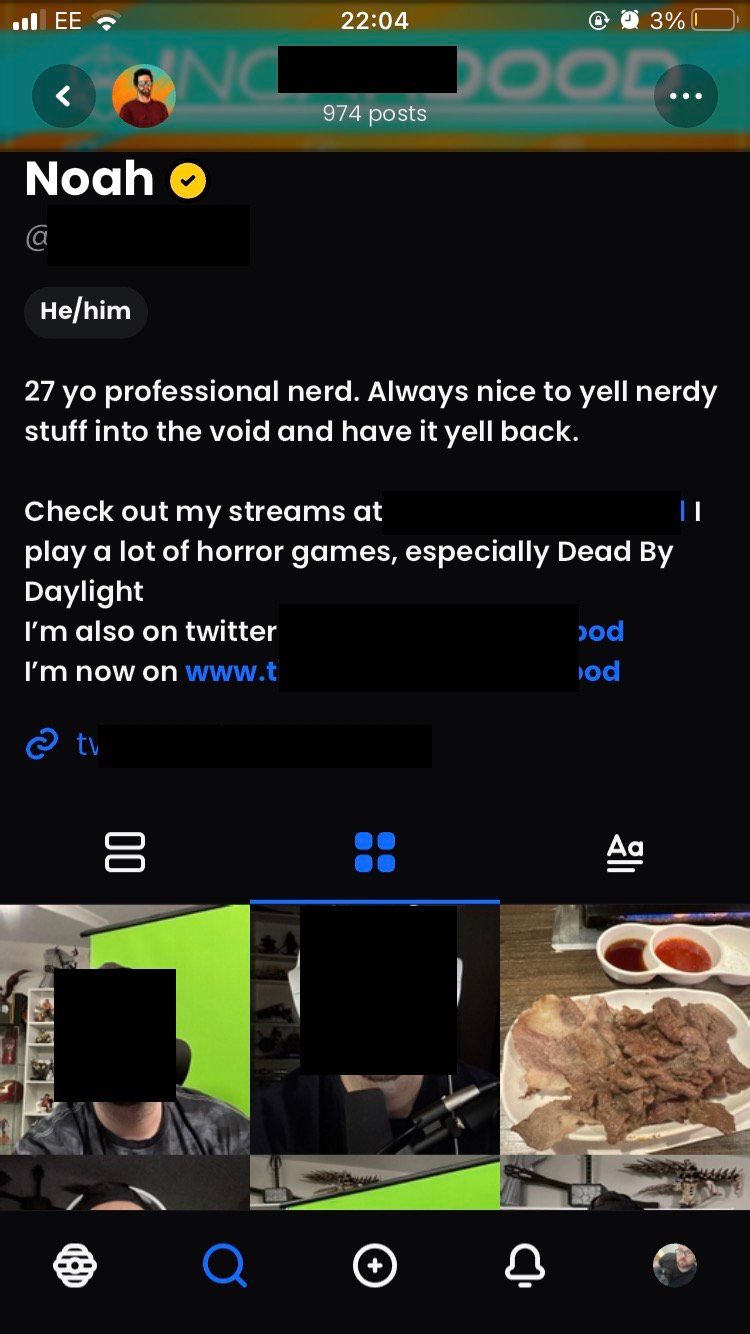Switch to the text posts tab
The image size is (750, 1334).
[625, 852]
